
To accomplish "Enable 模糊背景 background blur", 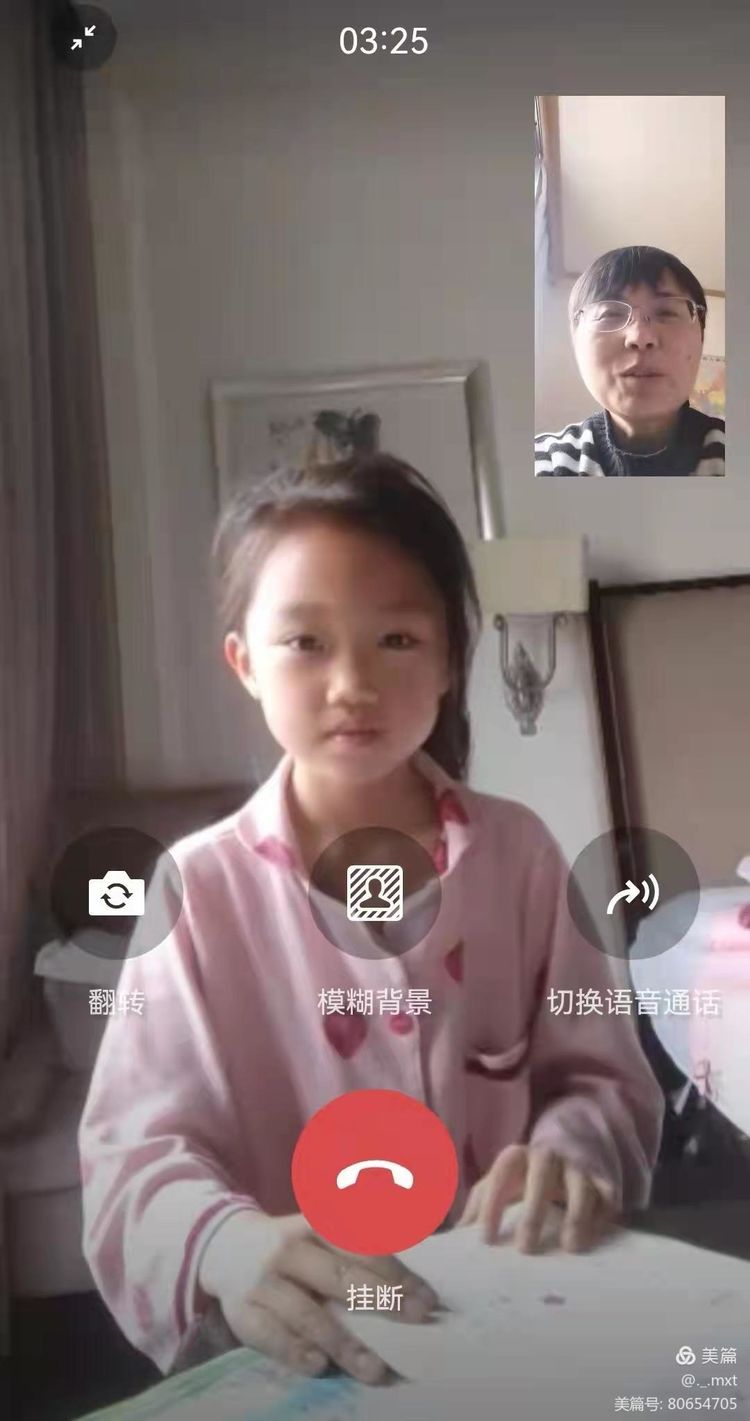I will point(375,893).
